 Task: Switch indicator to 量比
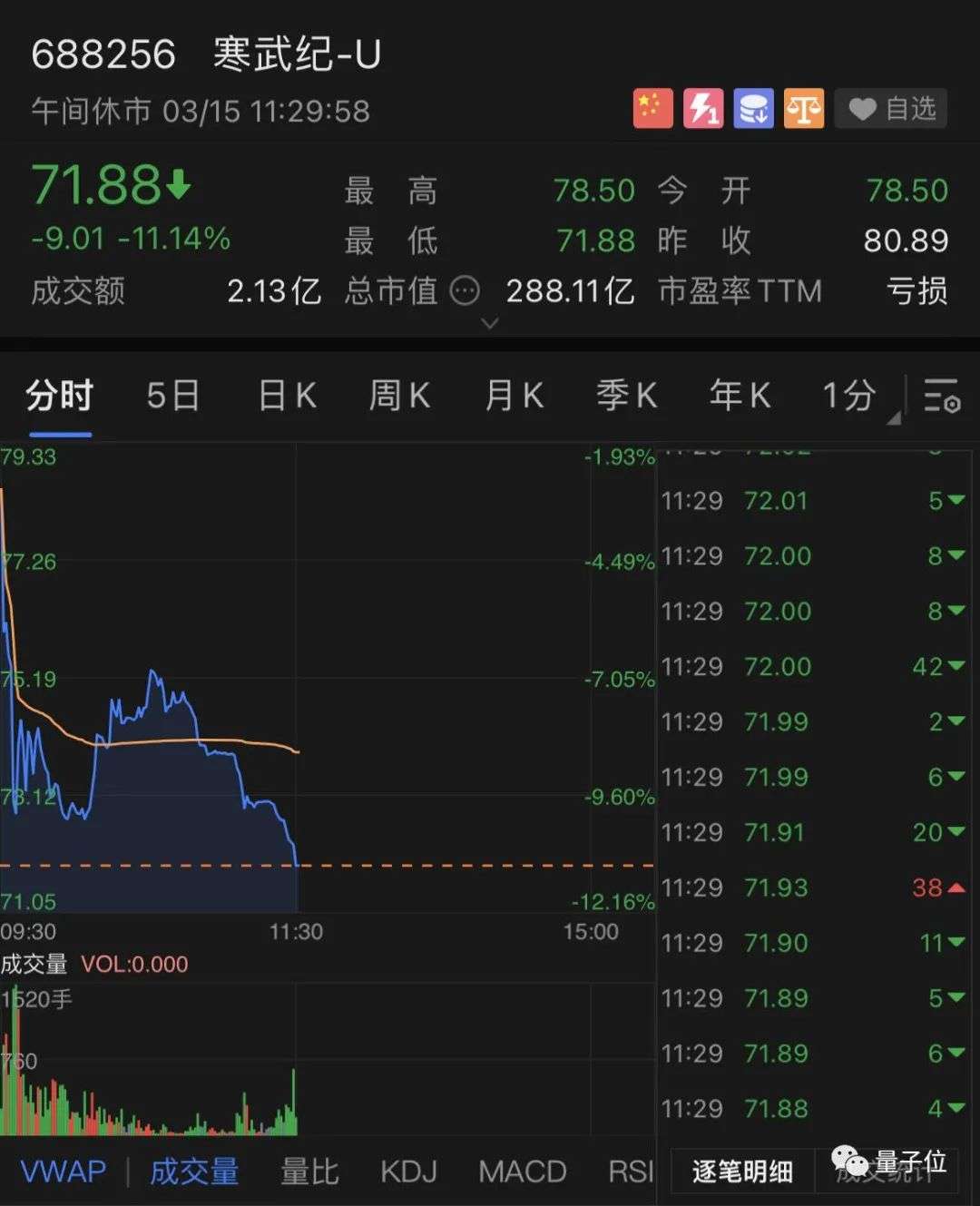pos(309,1172)
